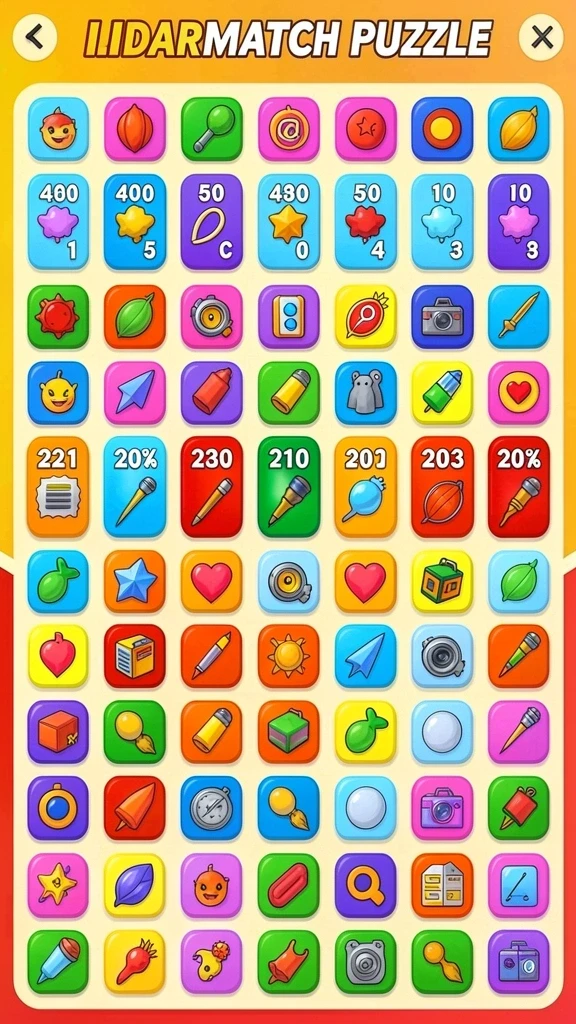The height and width of the screenshot is (1024, 576).
Task: Select the 400 yellow splat tile
Action: (135, 222)
